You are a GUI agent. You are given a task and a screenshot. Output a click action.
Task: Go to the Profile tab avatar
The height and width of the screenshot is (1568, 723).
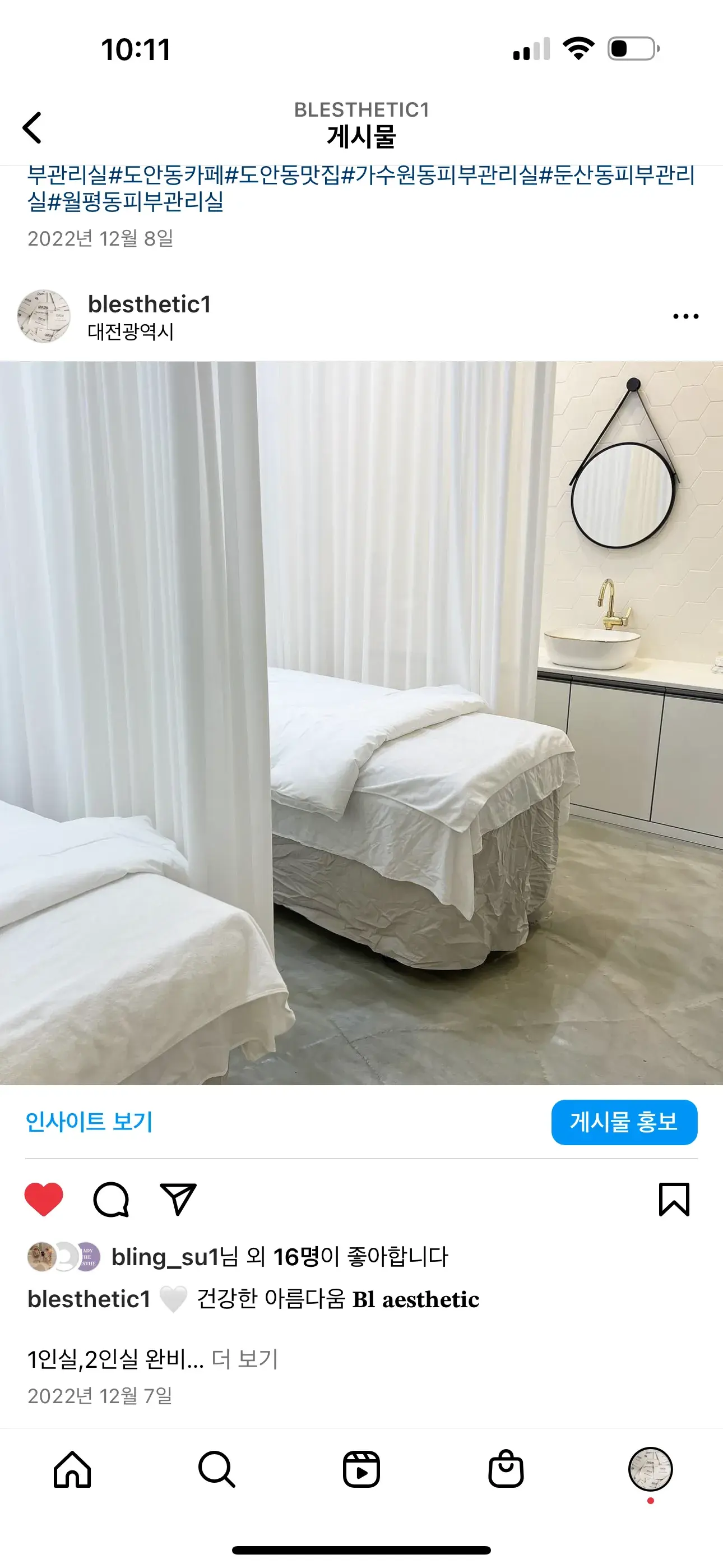(x=650, y=1469)
